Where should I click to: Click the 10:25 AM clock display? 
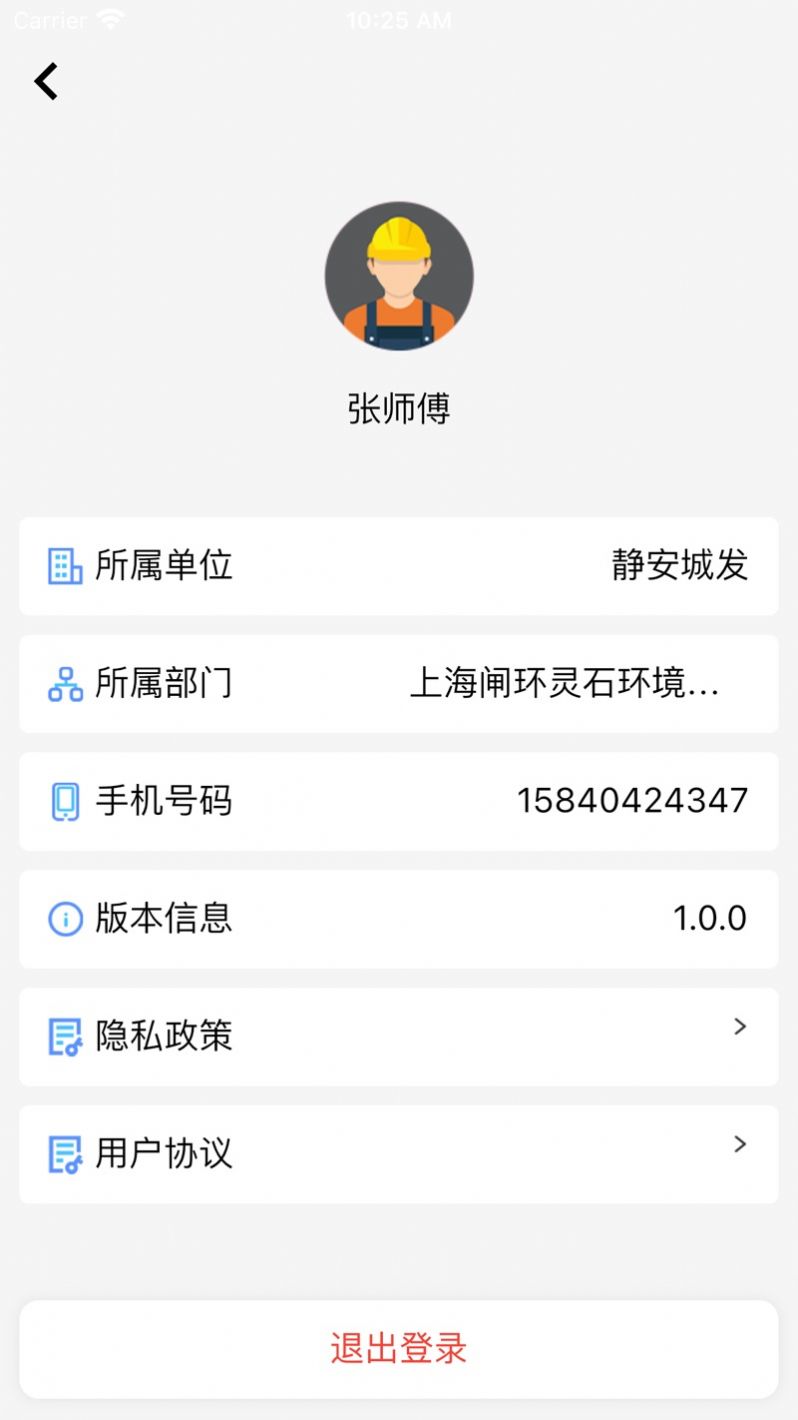[398, 18]
